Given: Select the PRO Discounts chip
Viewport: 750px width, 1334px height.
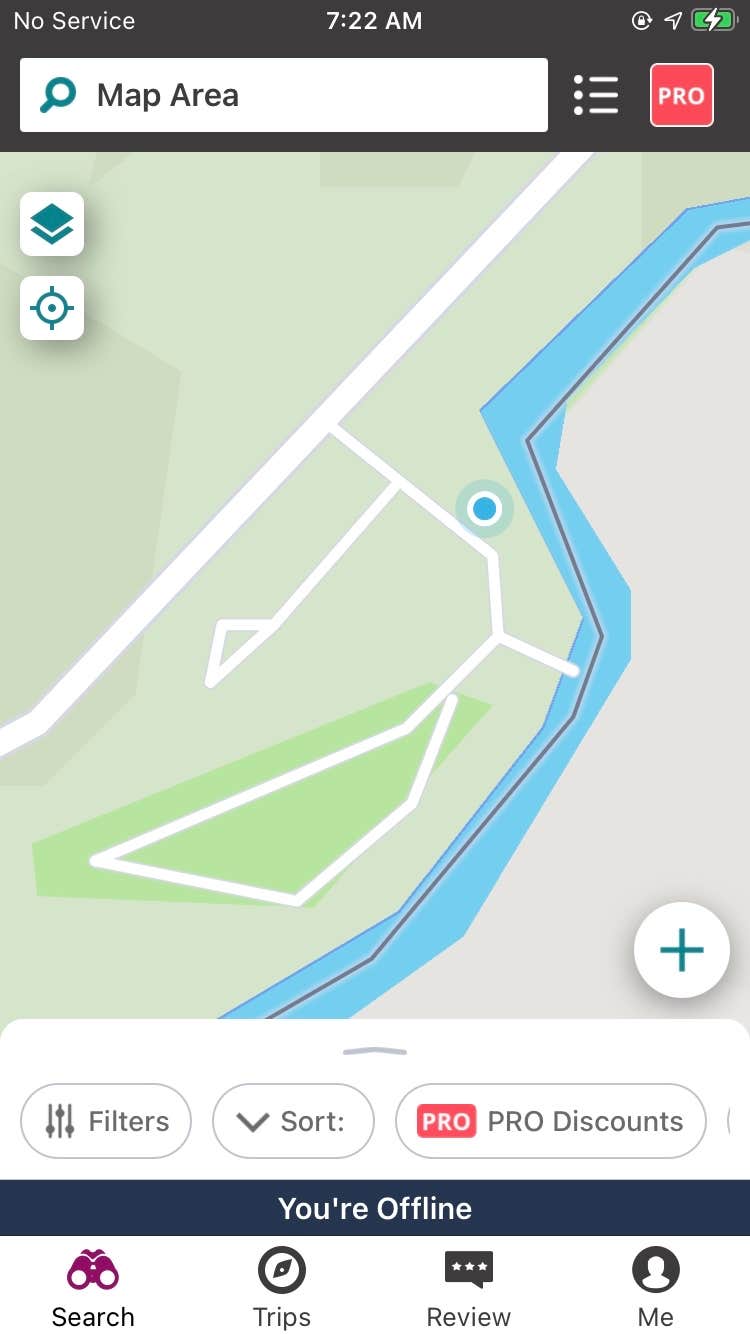Looking at the screenshot, I should tap(550, 1121).
